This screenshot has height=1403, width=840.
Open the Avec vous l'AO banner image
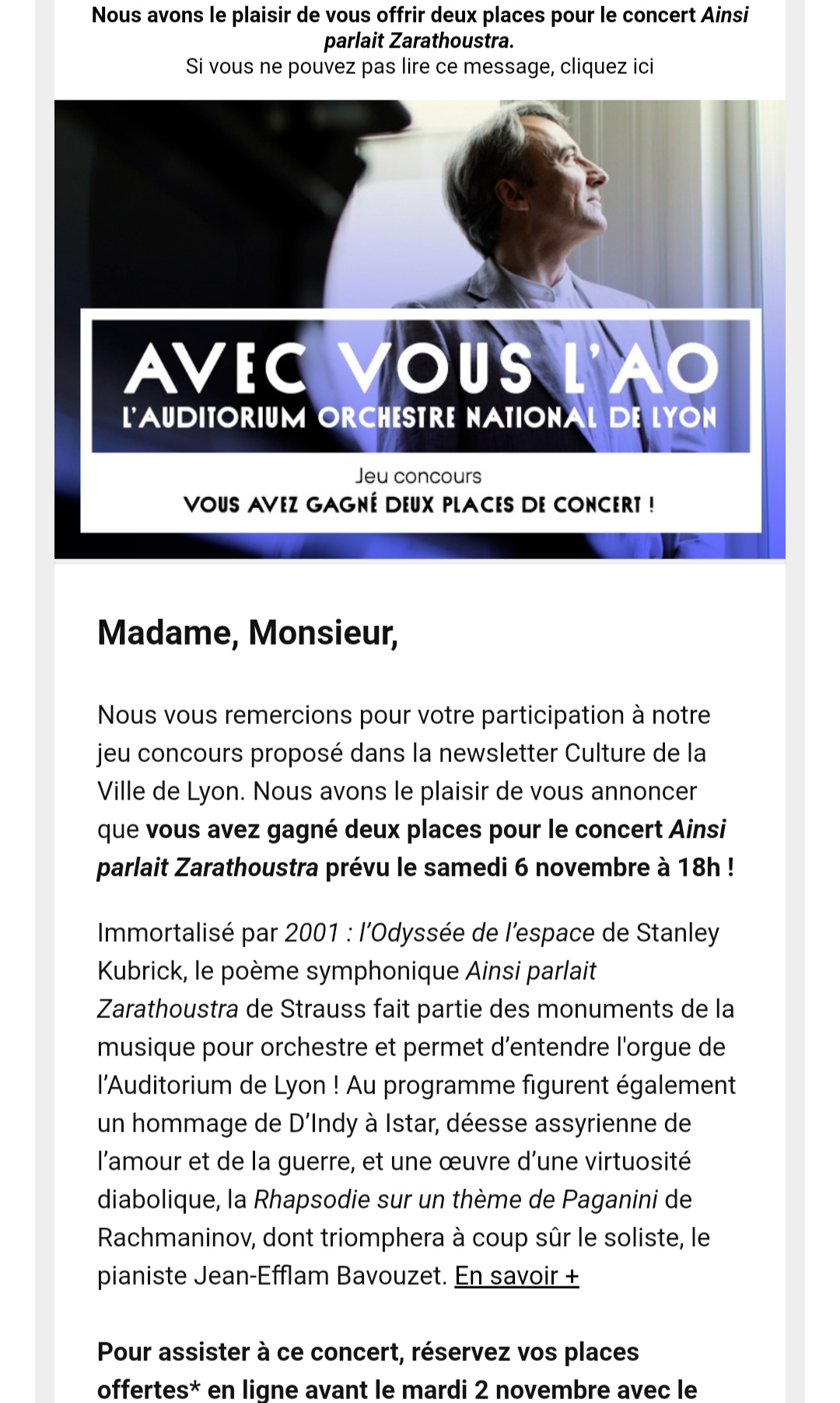click(420, 329)
